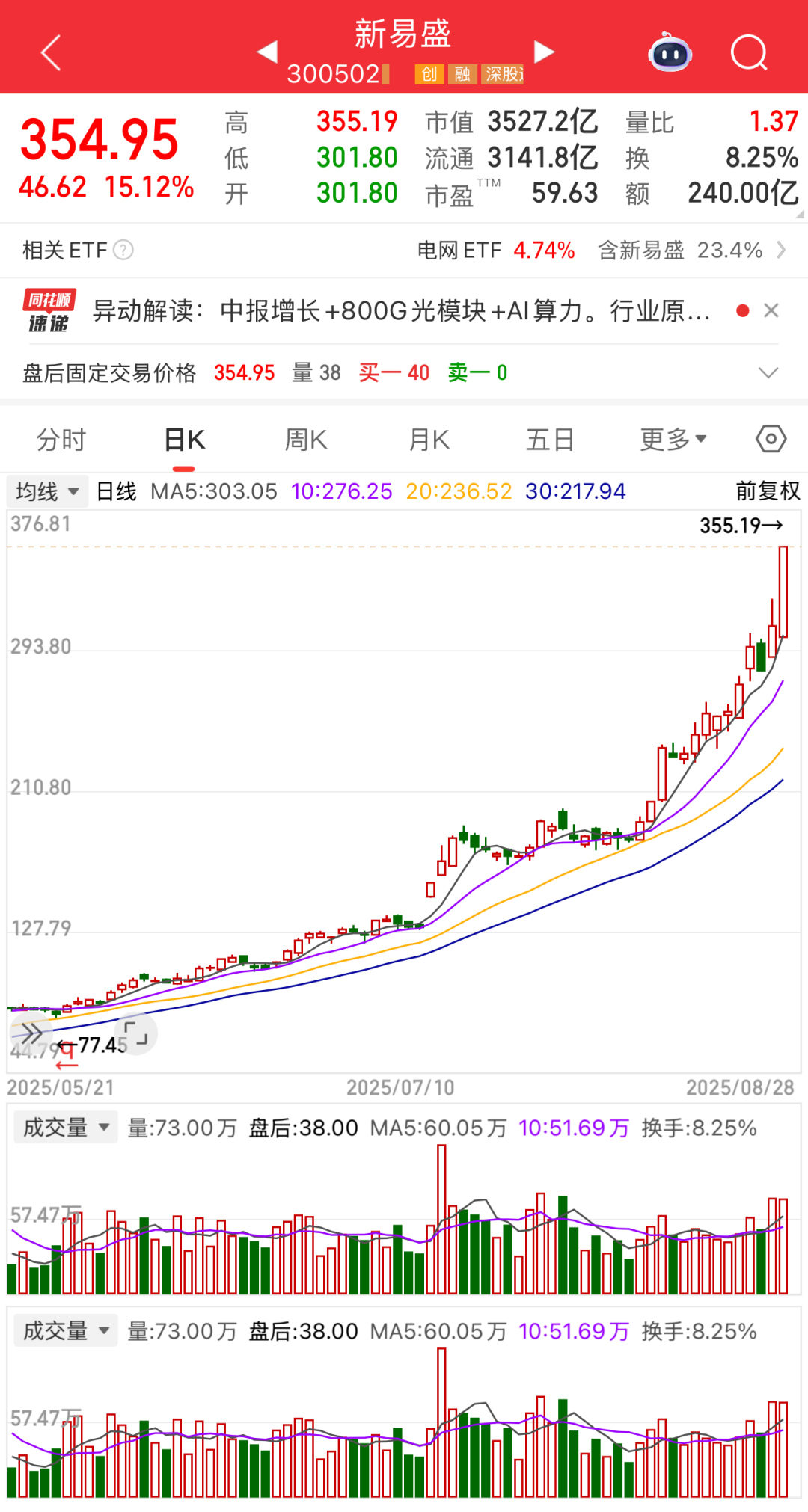Open the search icon
This screenshot has width=808, height=1512.
[x=749, y=53]
